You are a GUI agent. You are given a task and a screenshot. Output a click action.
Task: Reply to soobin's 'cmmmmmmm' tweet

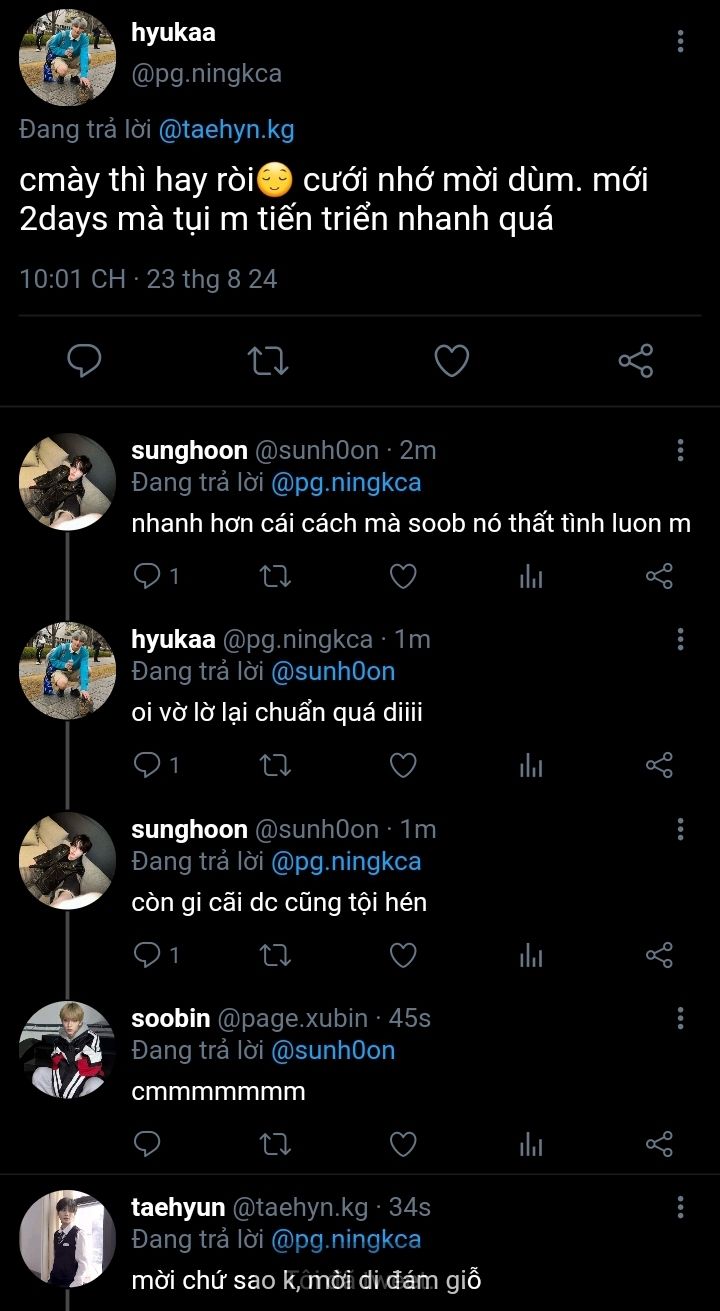pyautogui.click(x=148, y=1144)
